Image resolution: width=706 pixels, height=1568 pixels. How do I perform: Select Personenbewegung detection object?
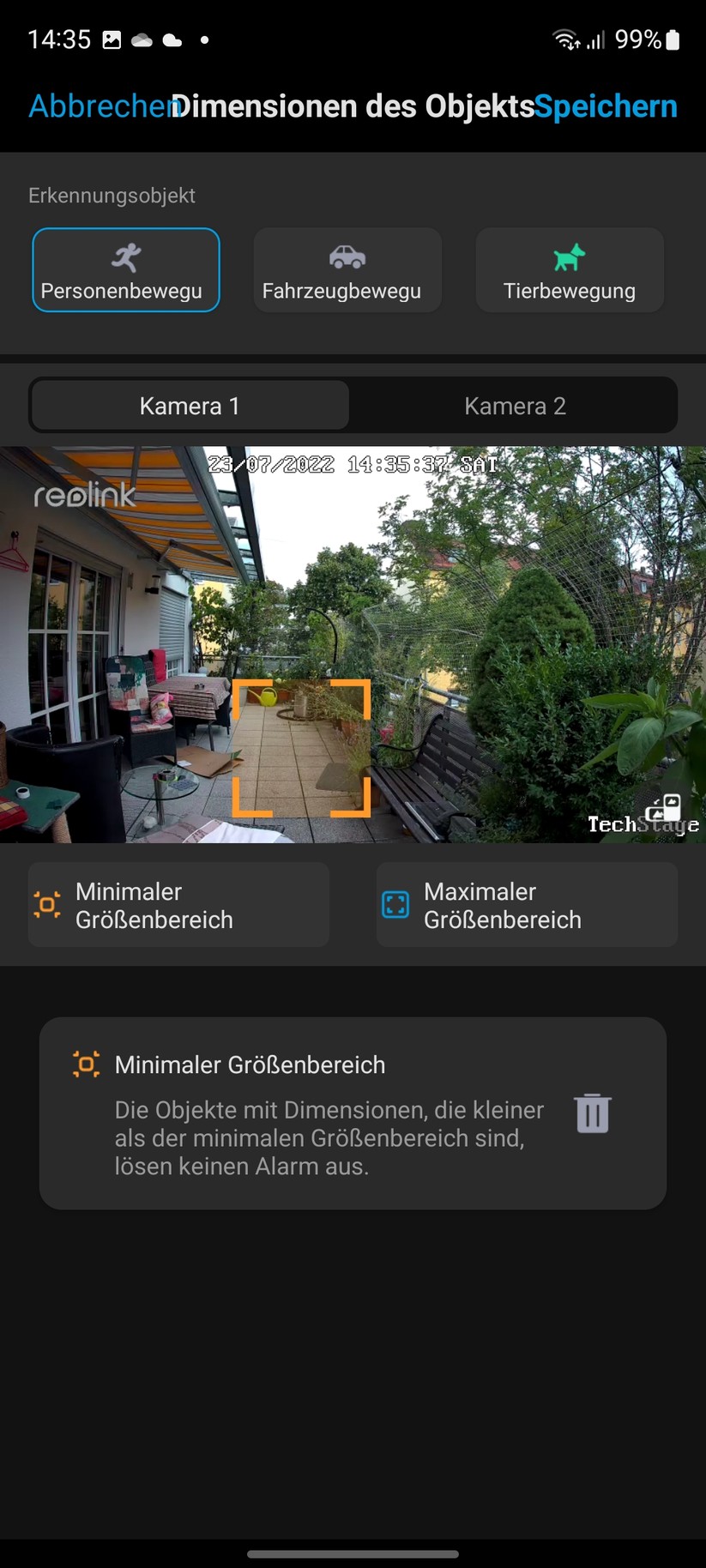[x=126, y=270]
